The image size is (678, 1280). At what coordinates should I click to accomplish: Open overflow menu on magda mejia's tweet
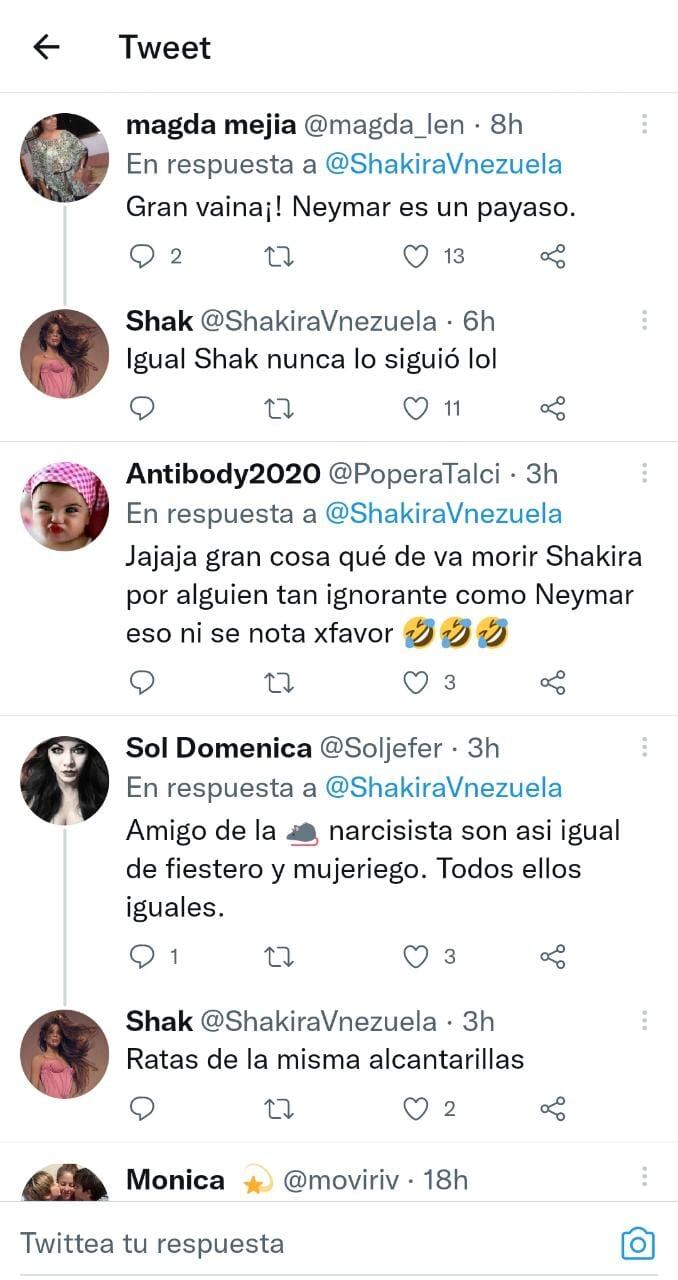(645, 125)
